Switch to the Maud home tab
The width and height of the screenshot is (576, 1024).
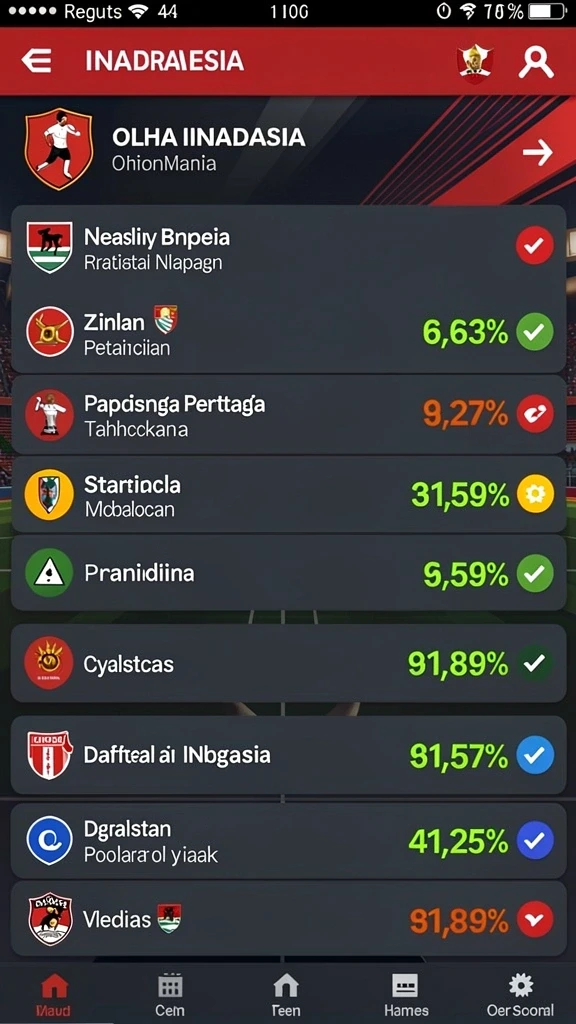[x=54, y=995]
